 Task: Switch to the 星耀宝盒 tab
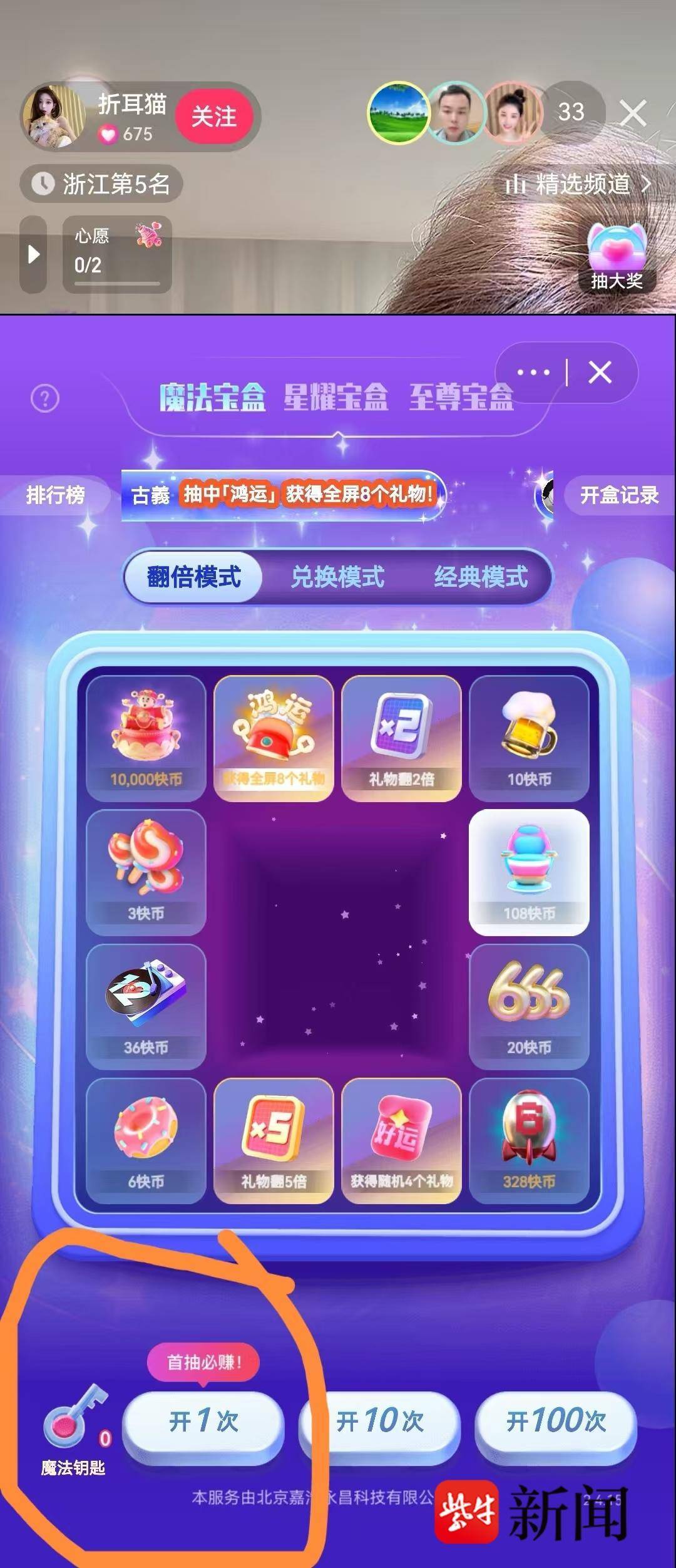coord(336,398)
